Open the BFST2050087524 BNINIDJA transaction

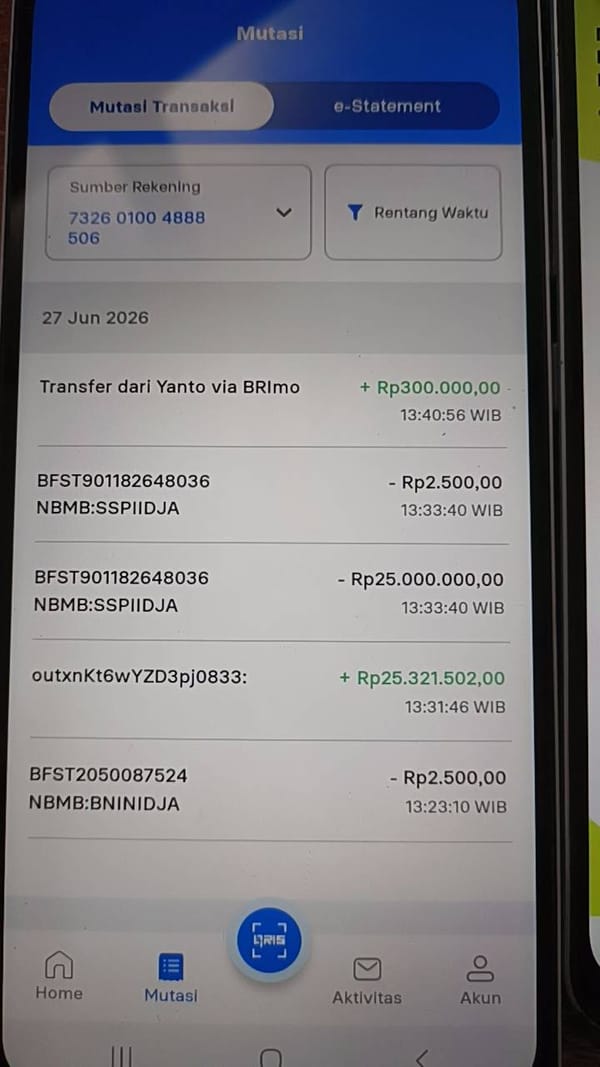268,791
